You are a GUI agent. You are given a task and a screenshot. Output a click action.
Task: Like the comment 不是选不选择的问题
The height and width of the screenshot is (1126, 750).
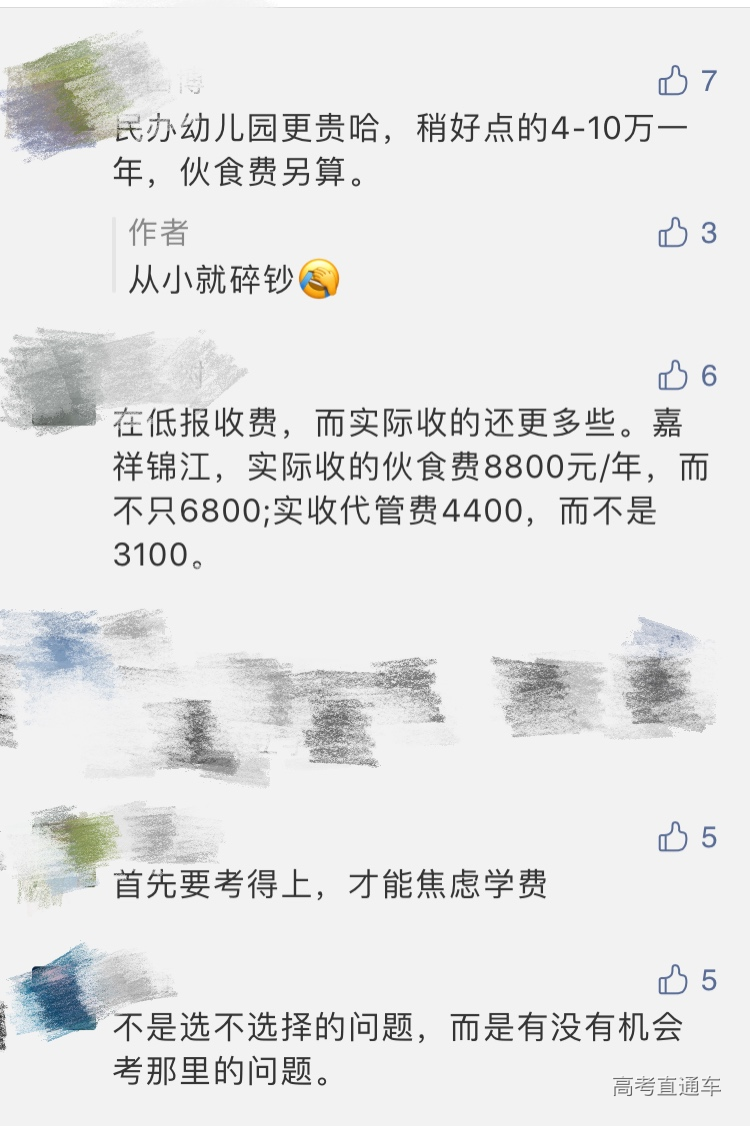(674, 980)
